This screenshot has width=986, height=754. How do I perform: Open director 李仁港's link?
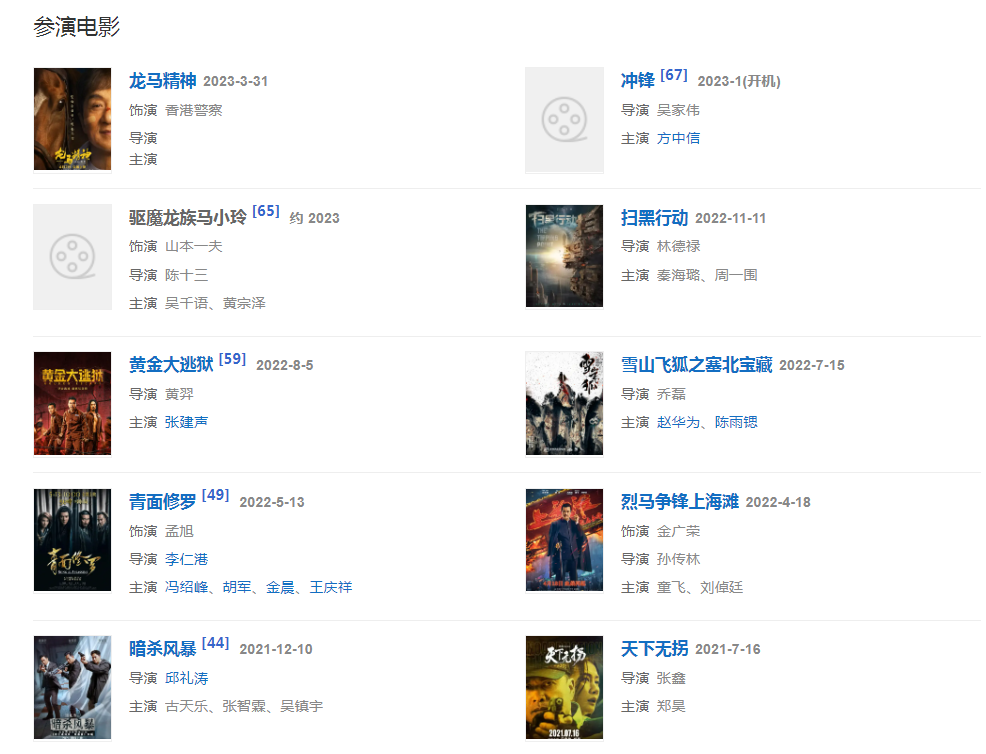point(186,559)
